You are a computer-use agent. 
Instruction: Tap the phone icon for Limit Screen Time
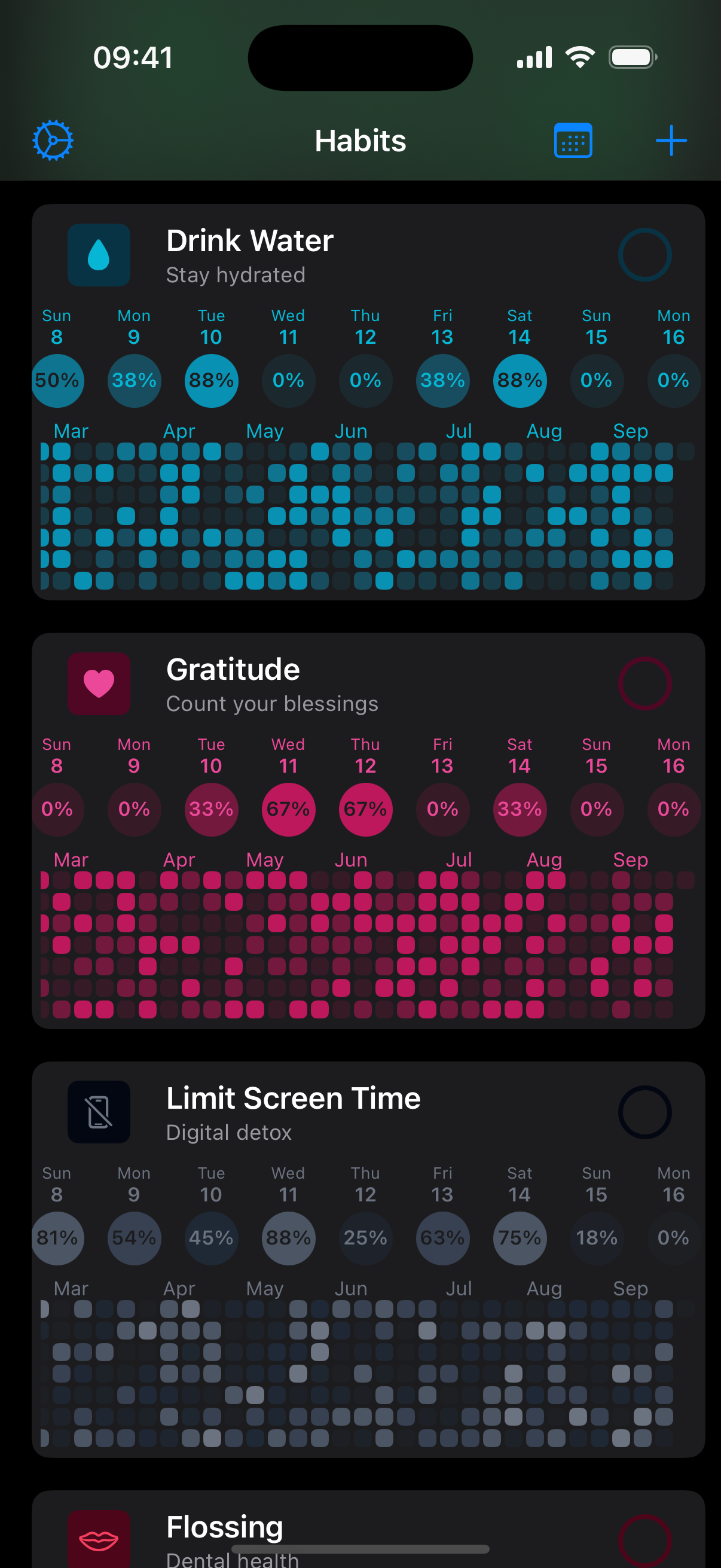[x=99, y=1112]
